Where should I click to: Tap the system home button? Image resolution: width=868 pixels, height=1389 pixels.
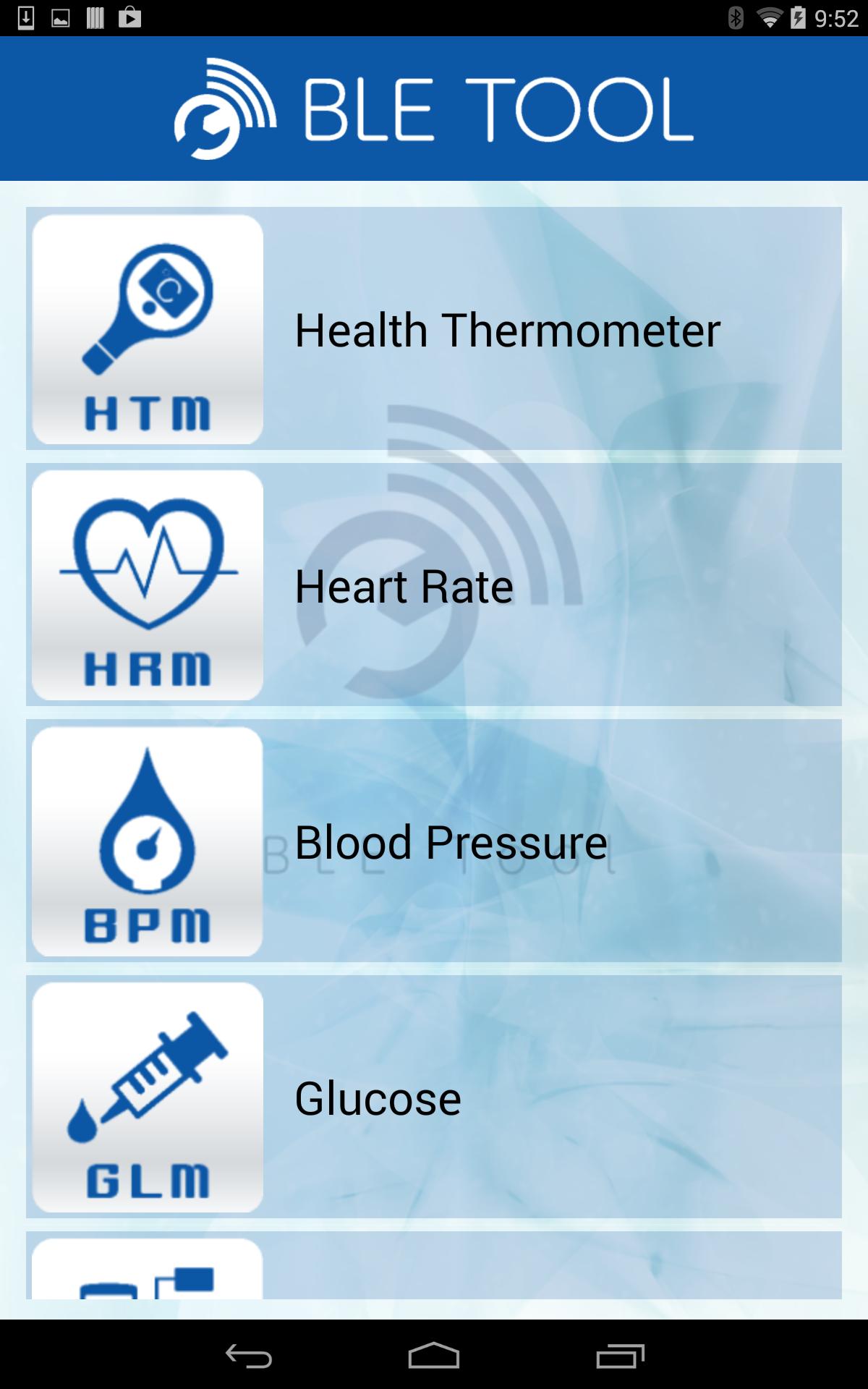point(434,1356)
